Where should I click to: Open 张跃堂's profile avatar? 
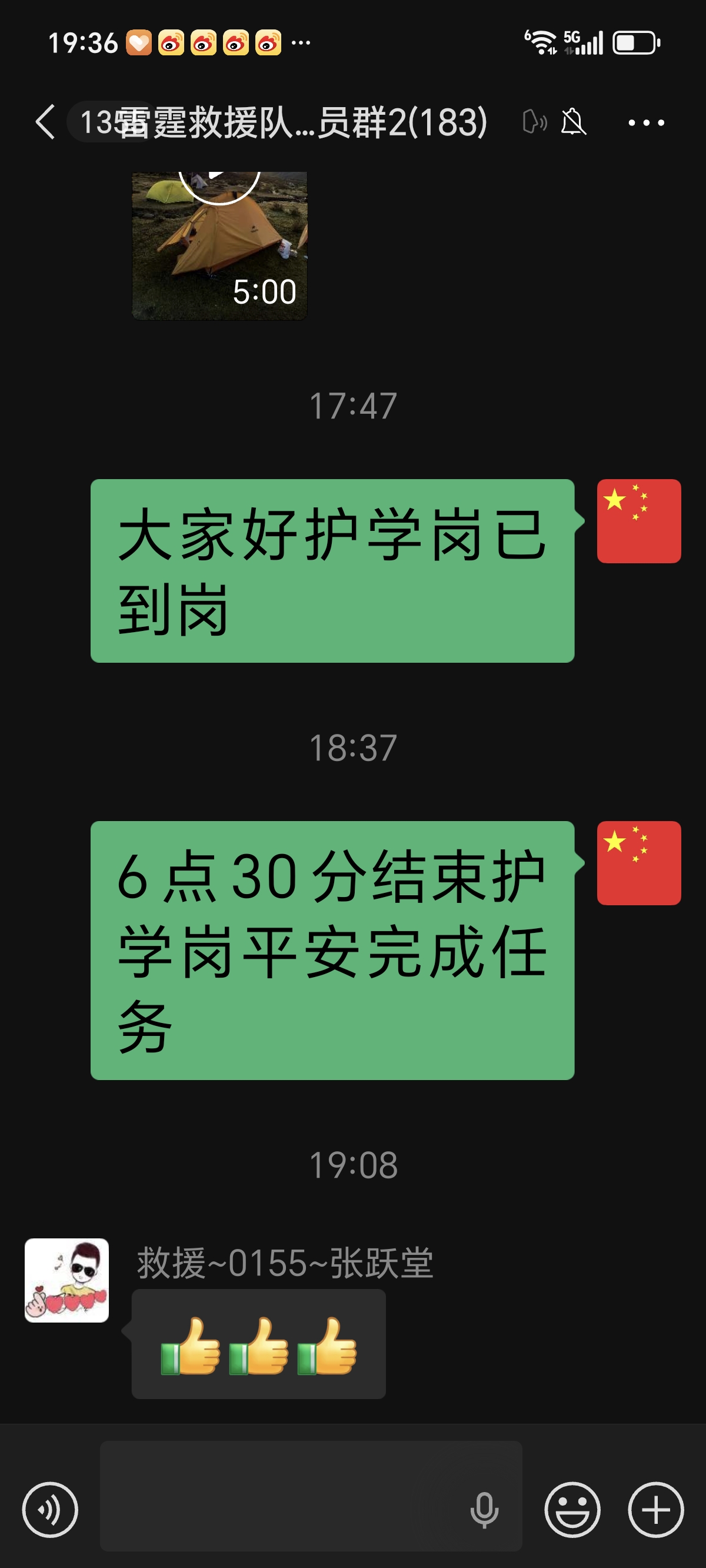point(66,1280)
